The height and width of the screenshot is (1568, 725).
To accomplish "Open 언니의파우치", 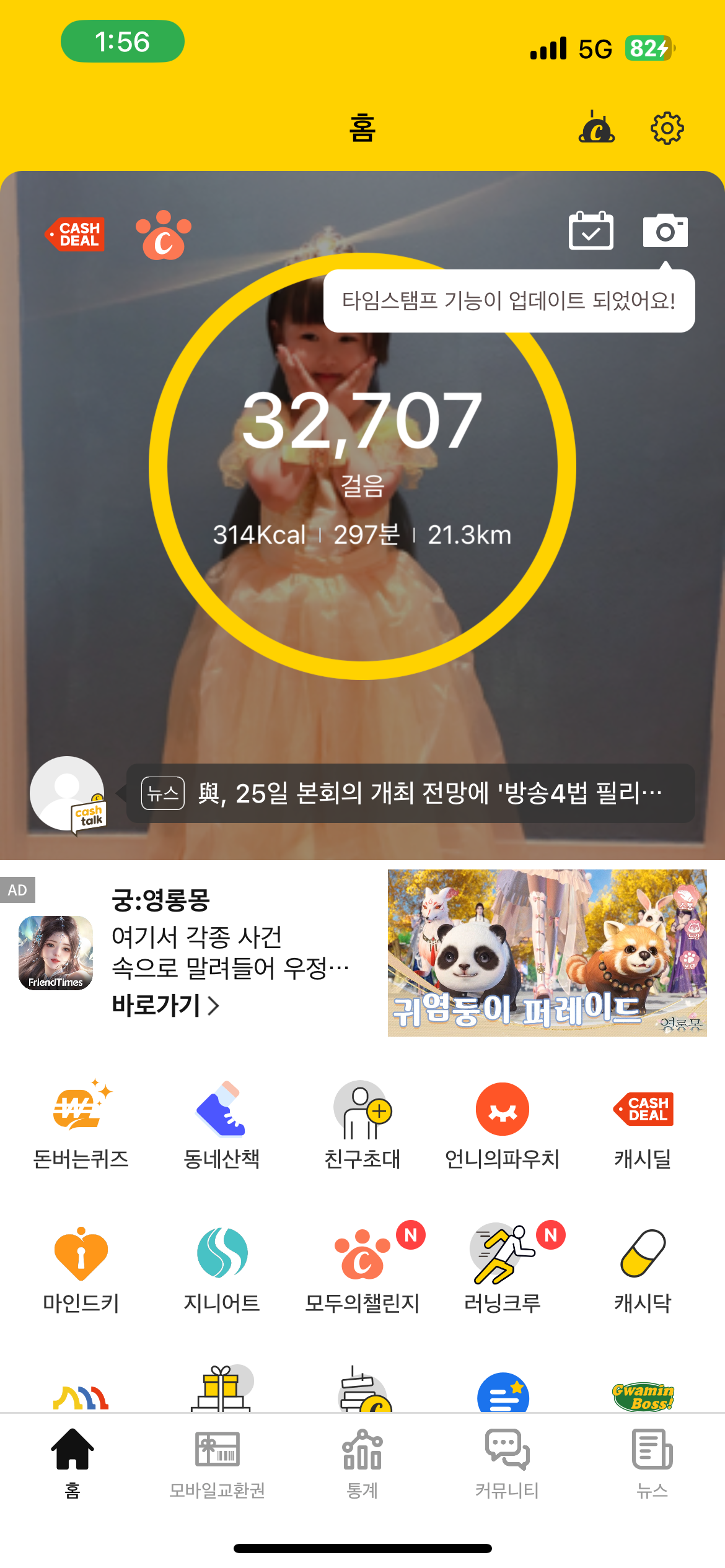I will 502,1124.
